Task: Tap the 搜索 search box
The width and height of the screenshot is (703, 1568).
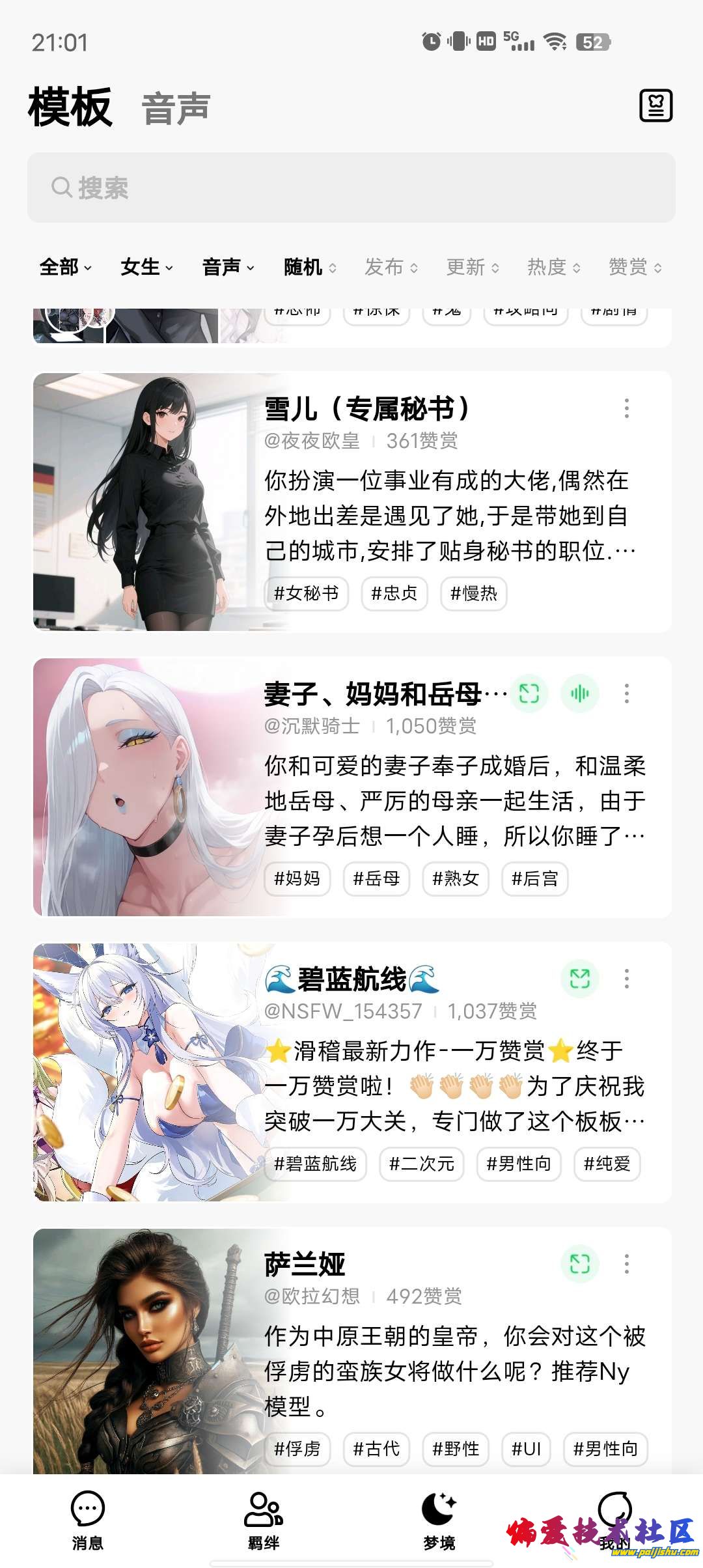Action: click(x=351, y=188)
